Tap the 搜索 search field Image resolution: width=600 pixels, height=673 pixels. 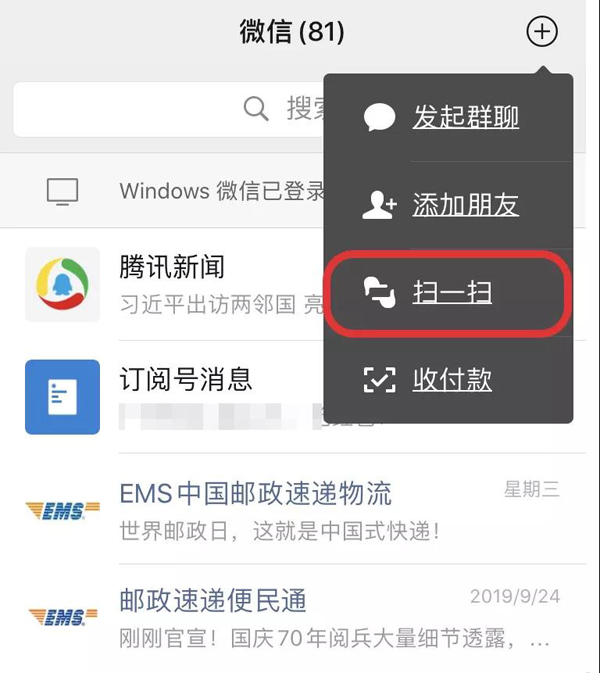(x=165, y=109)
